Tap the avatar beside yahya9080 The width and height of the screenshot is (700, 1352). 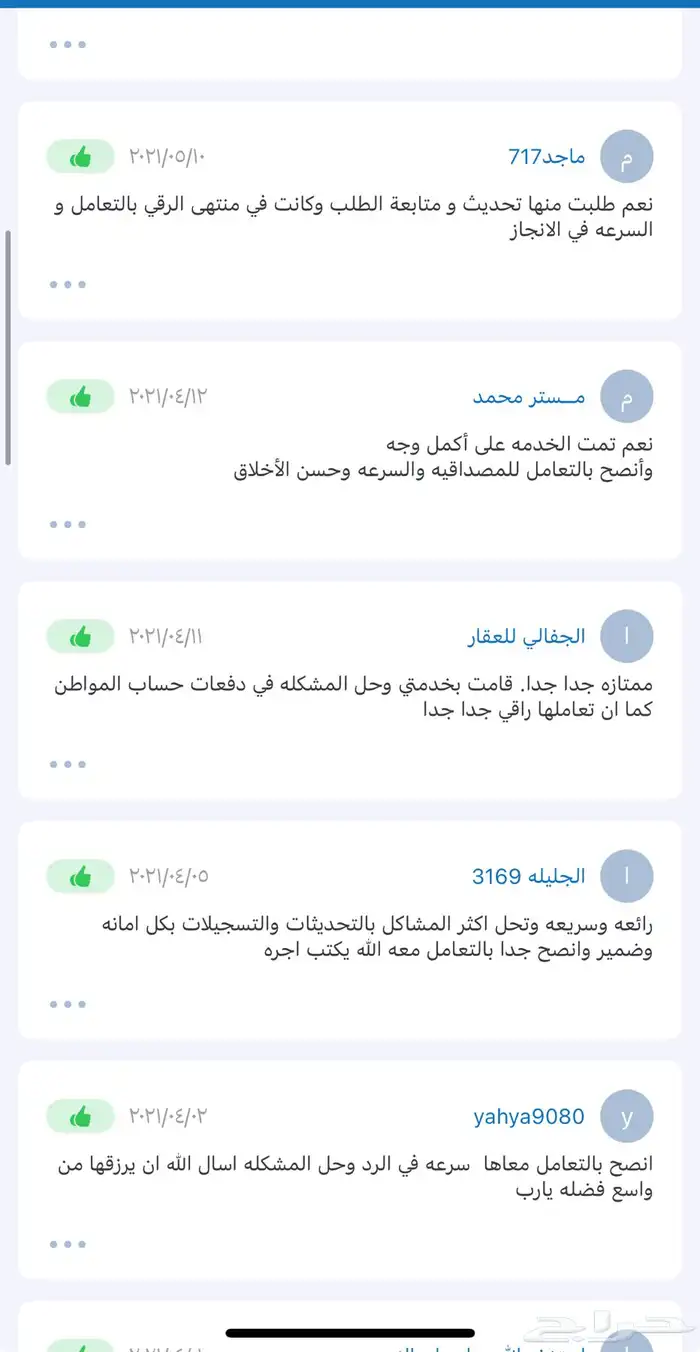pyautogui.click(x=627, y=1117)
